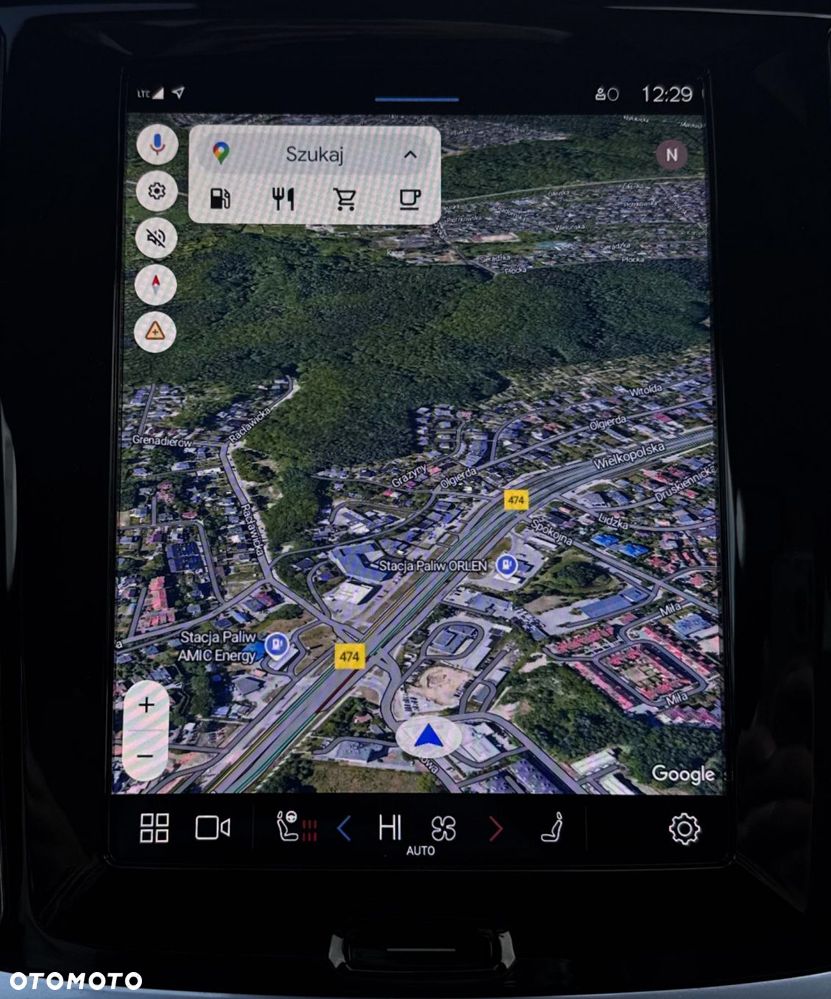Search for grocery stores with cart icon
This screenshot has width=831, height=999.
(x=346, y=198)
